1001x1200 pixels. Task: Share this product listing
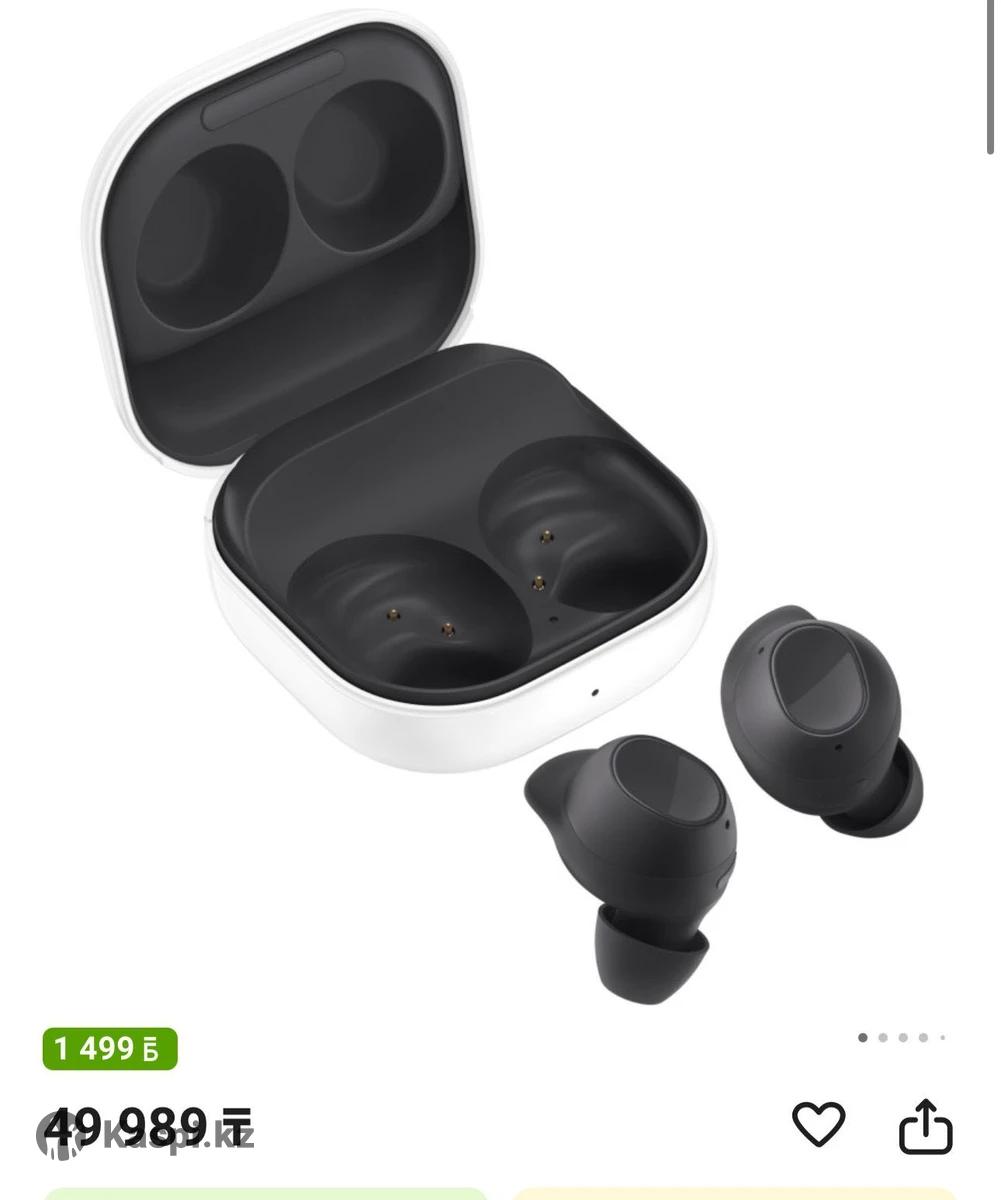click(925, 1126)
